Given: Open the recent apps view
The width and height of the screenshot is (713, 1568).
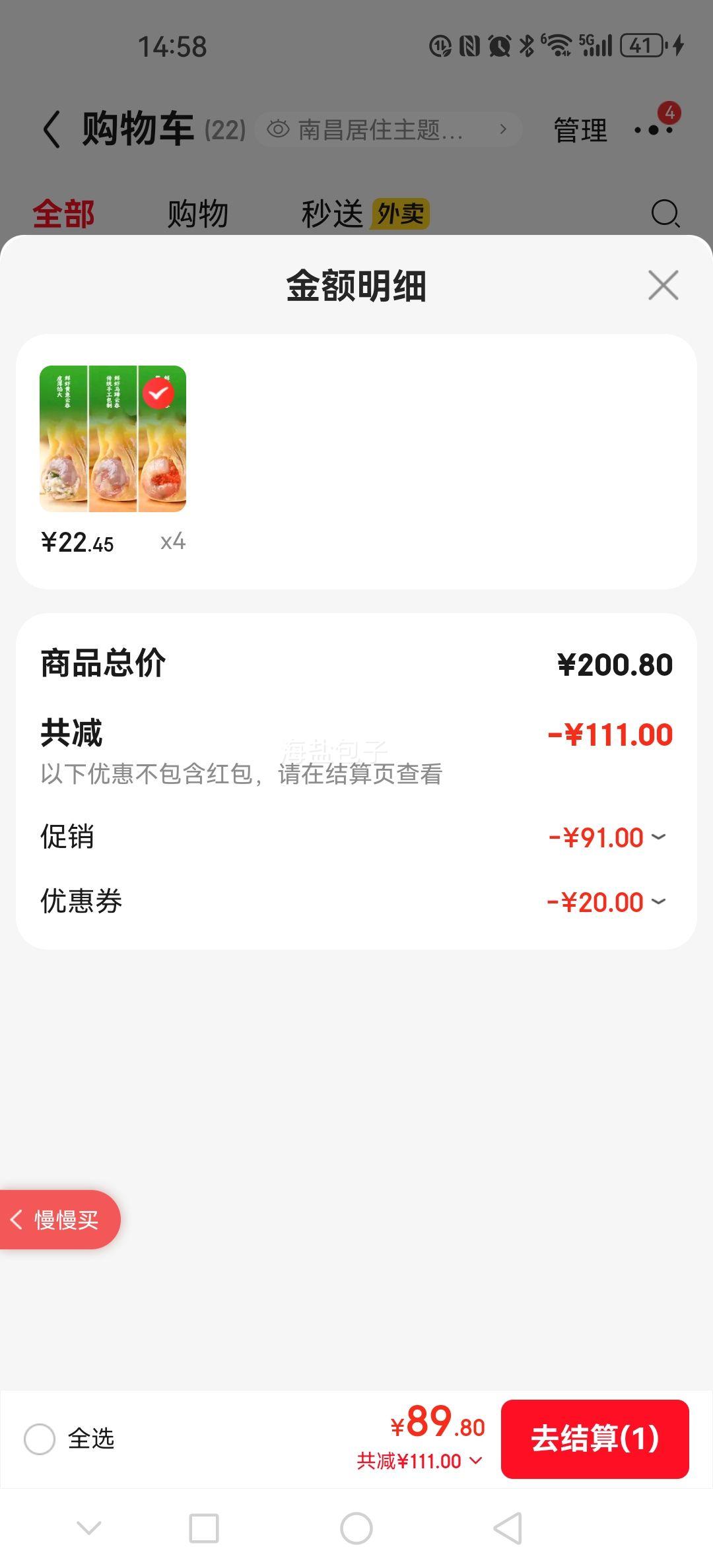Looking at the screenshot, I should click(x=204, y=1528).
